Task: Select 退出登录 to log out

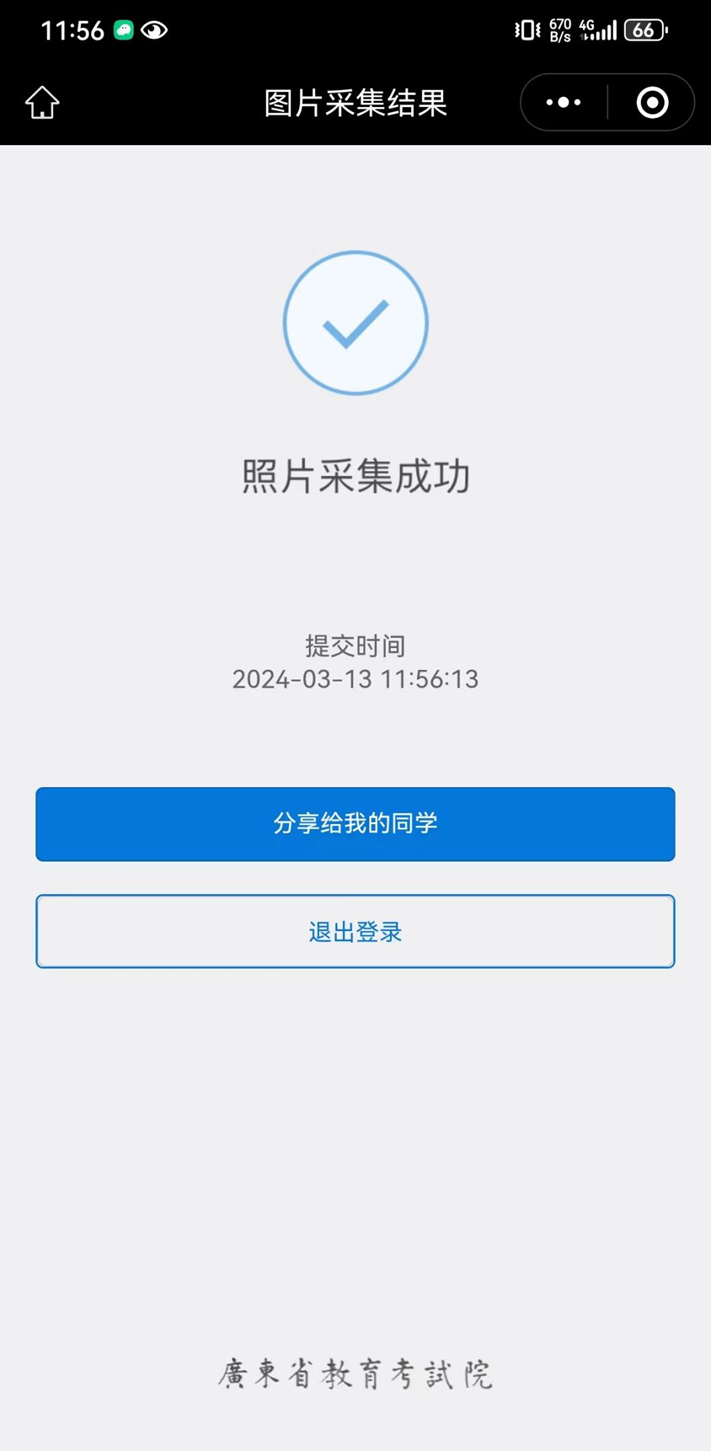Action: click(355, 932)
